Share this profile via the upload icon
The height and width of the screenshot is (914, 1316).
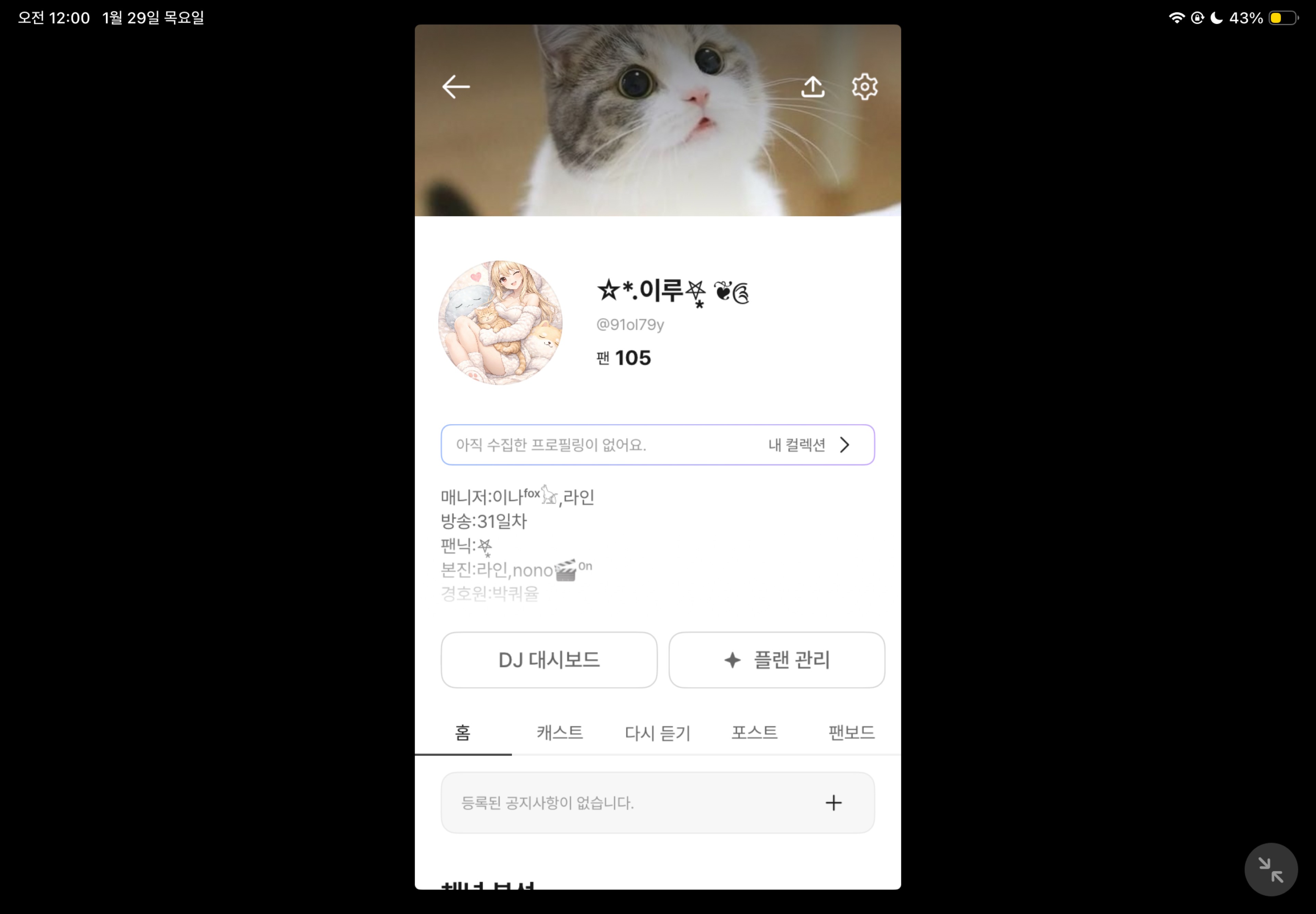click(813, 87)
